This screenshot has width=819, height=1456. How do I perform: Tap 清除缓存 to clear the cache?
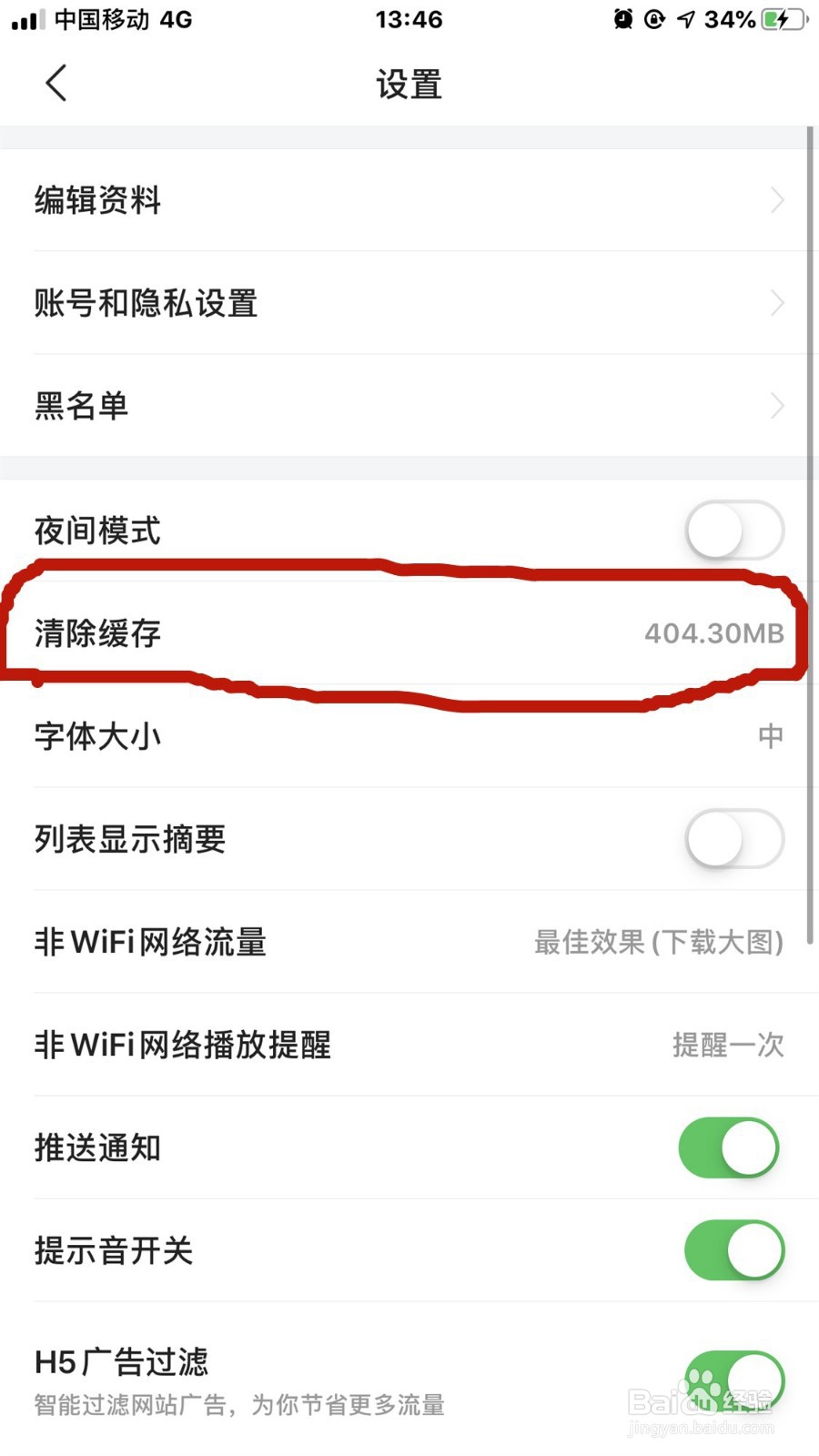[x=409, y=634]
